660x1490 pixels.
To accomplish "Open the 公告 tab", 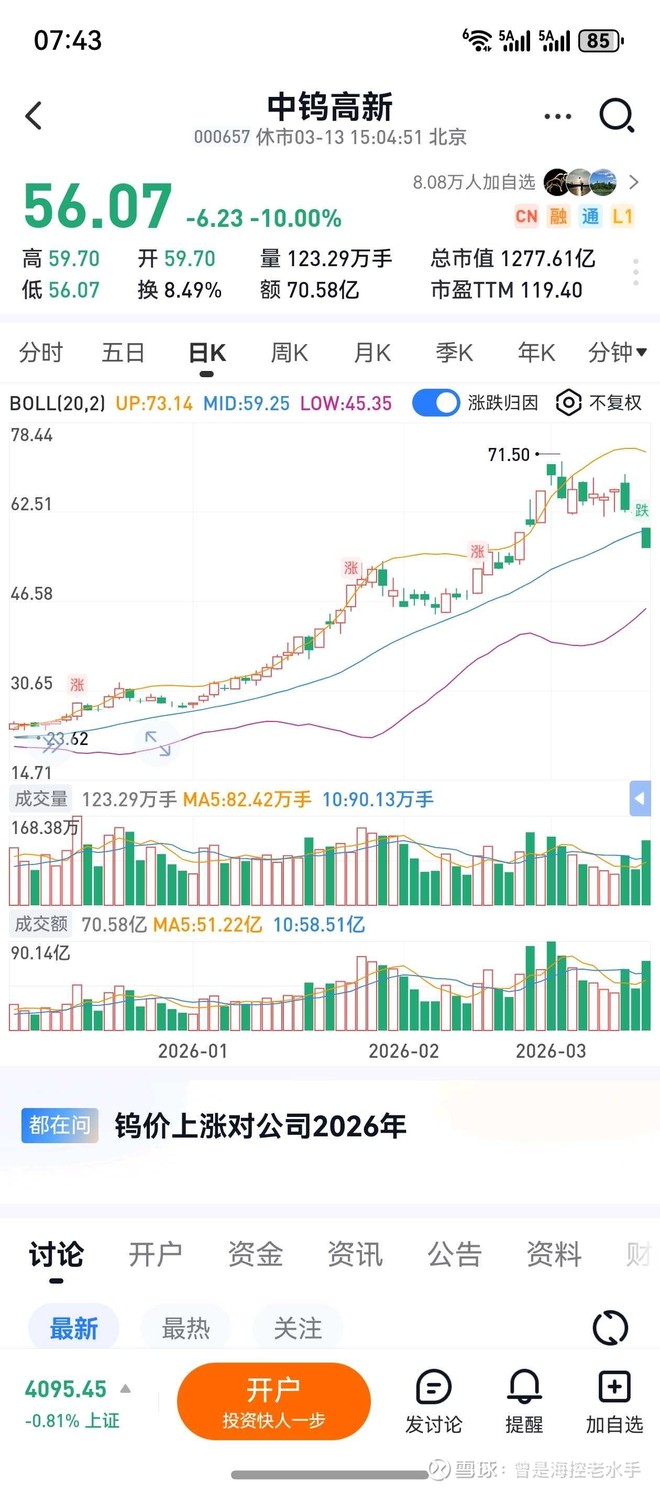I will pos(455,1254).
